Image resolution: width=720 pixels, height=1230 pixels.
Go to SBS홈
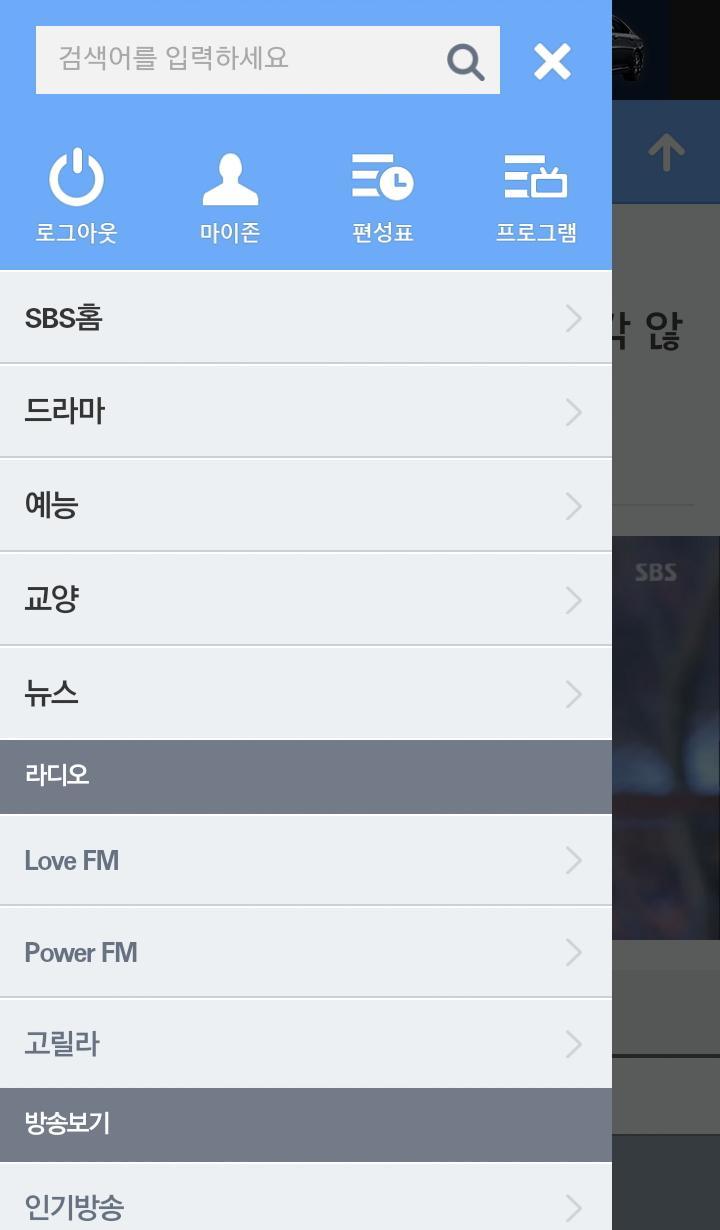pyautogui.click(x=305, y=318)
